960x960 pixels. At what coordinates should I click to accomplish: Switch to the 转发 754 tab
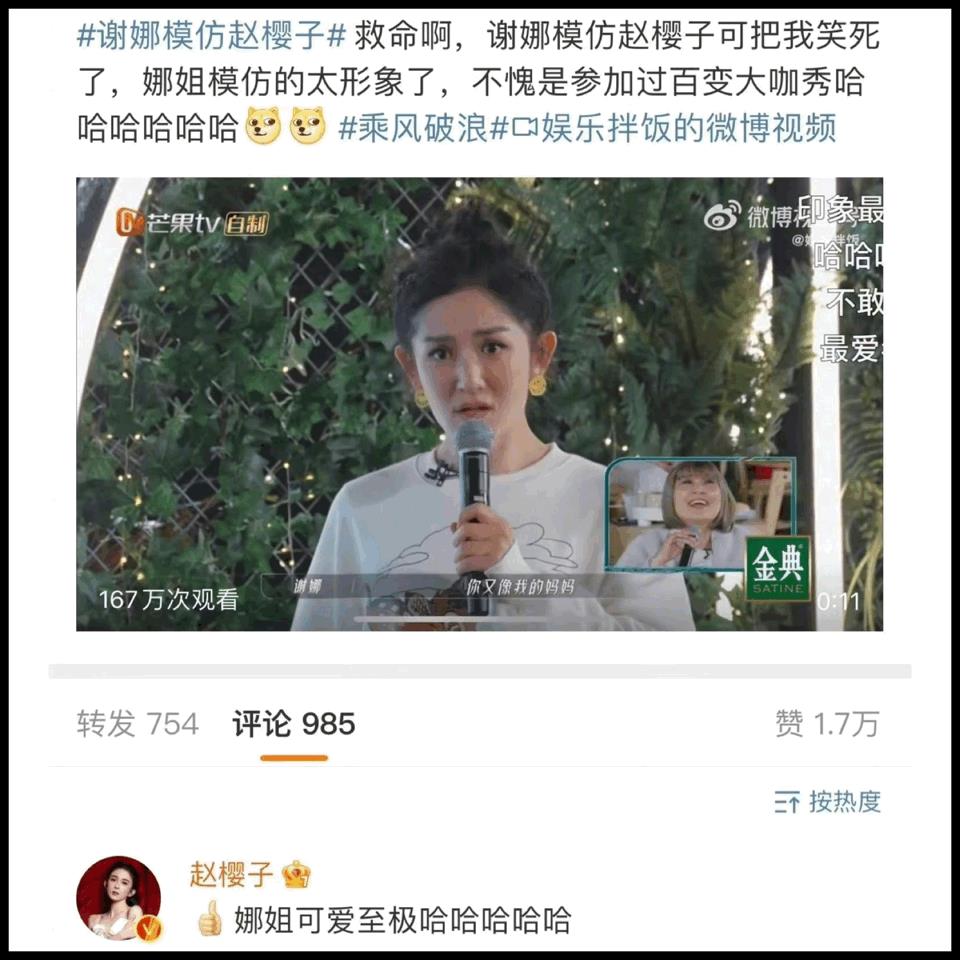click(x=138, y=724)
